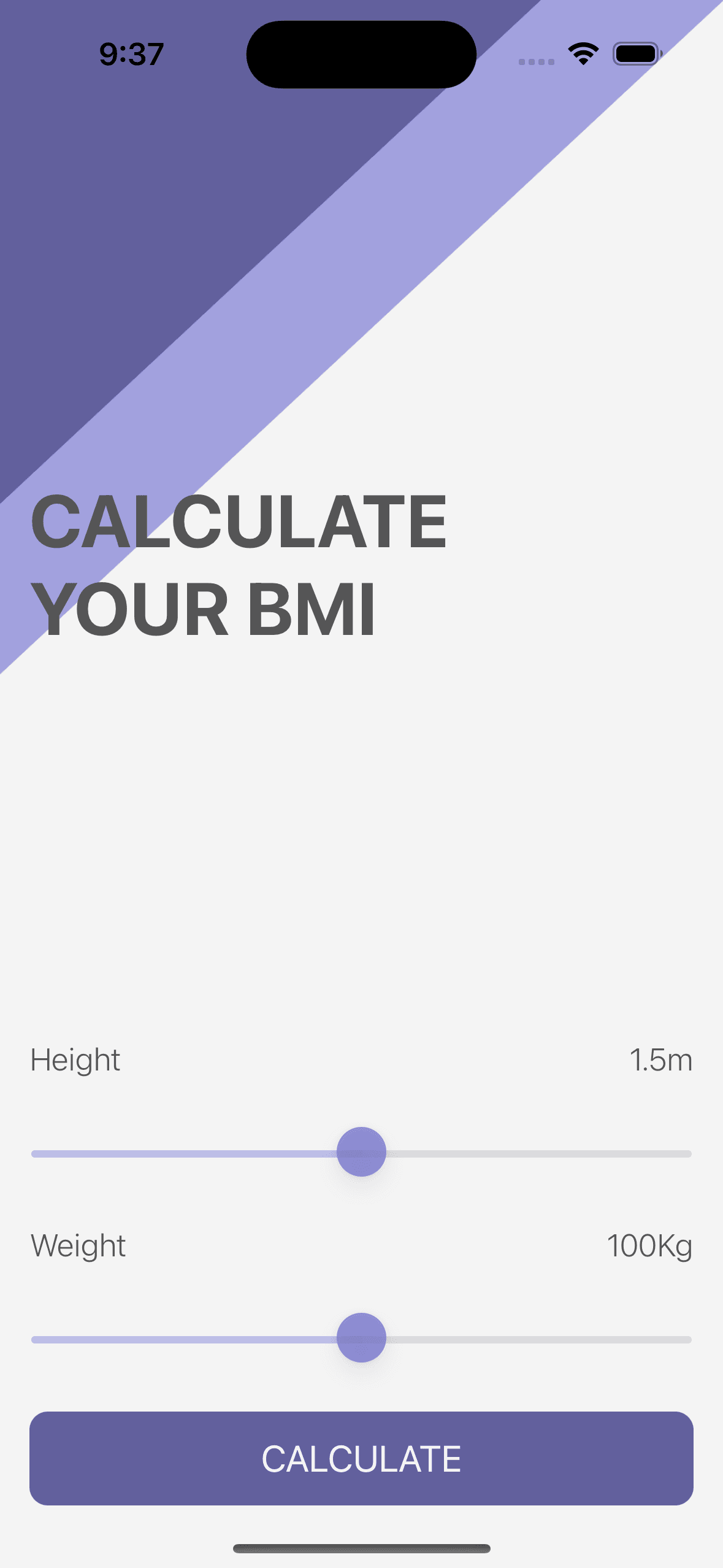Select the Wi-Fi icon in the status bar

(581, 54)
